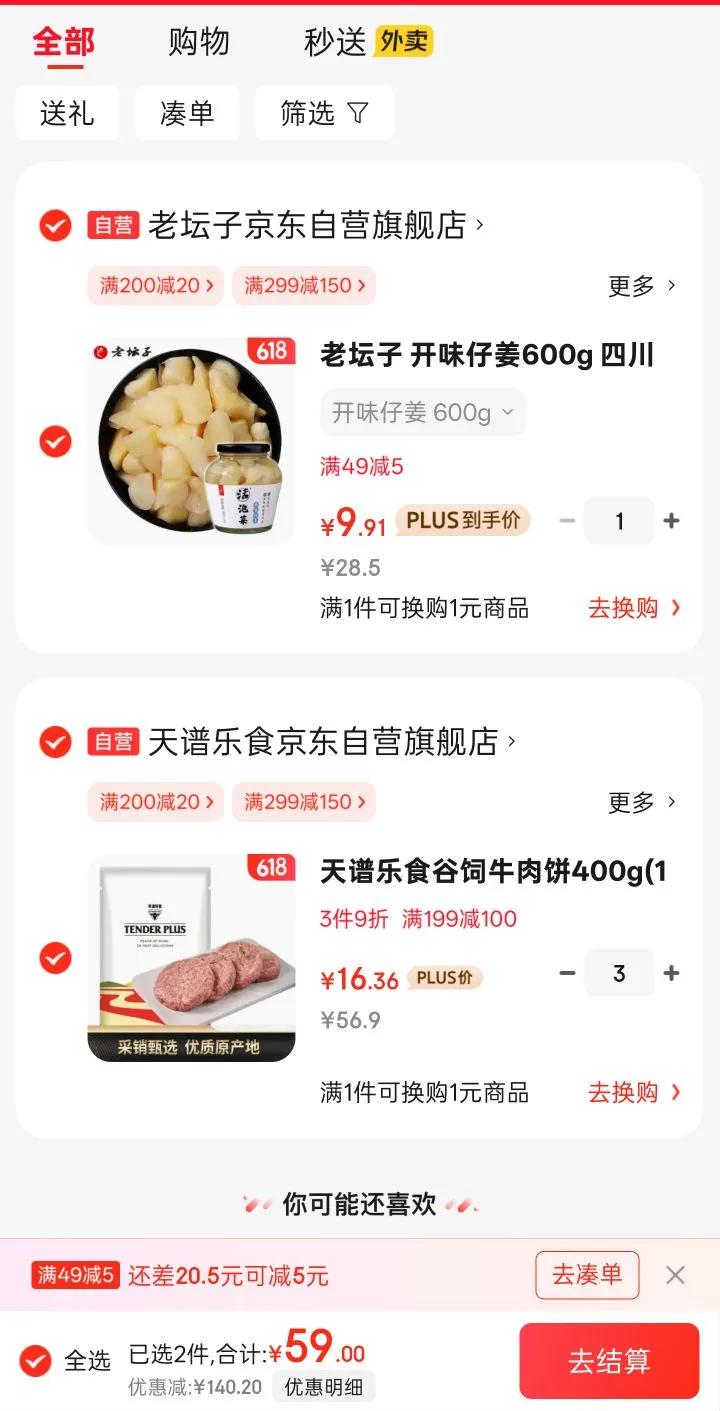The image size is (720, 1411).
Task: Proceed with 去结算 checkout
Action: [608, 1361]
